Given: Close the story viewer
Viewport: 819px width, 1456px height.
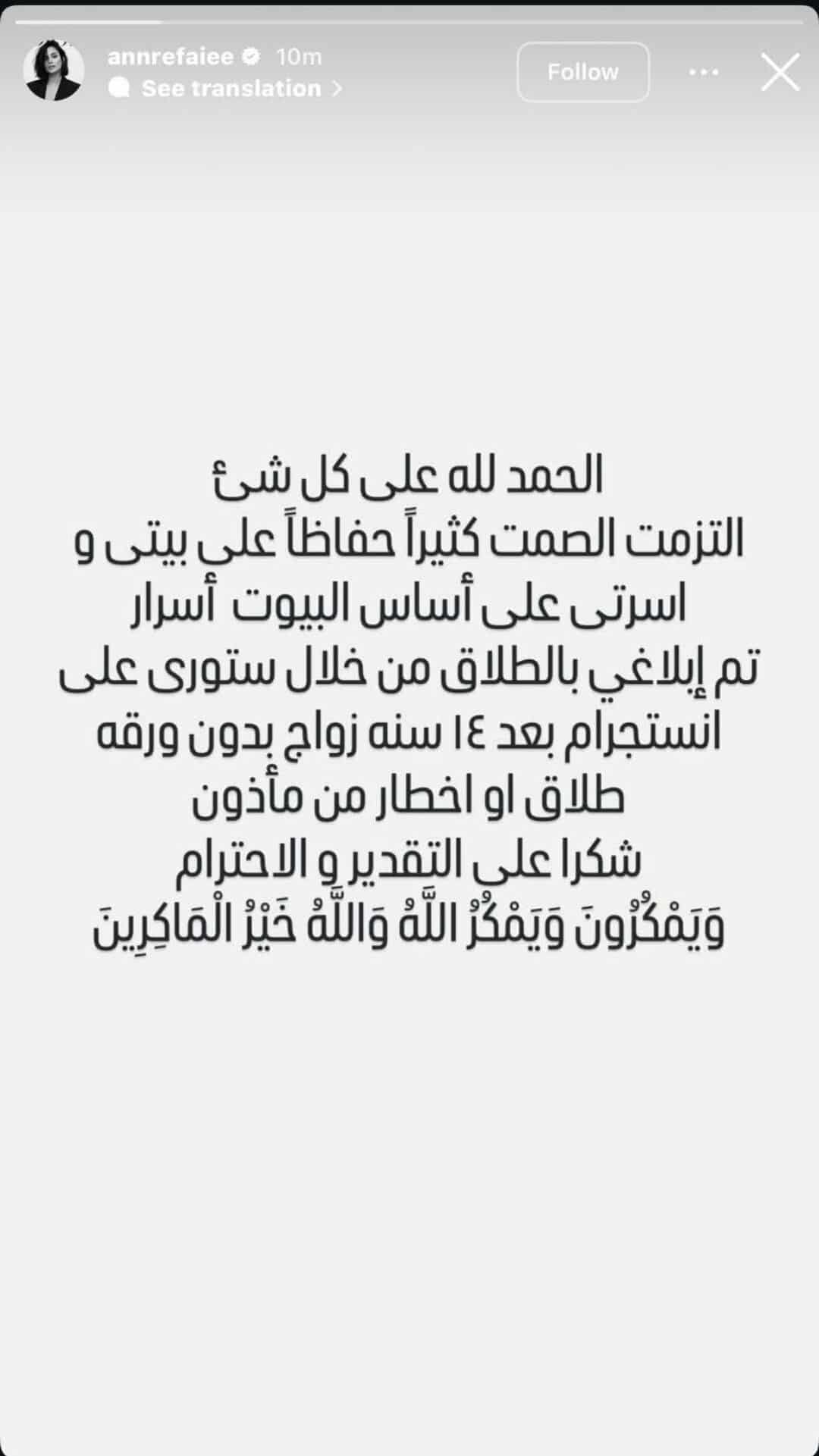Looking at the screenshot, I should click(780, 73).
